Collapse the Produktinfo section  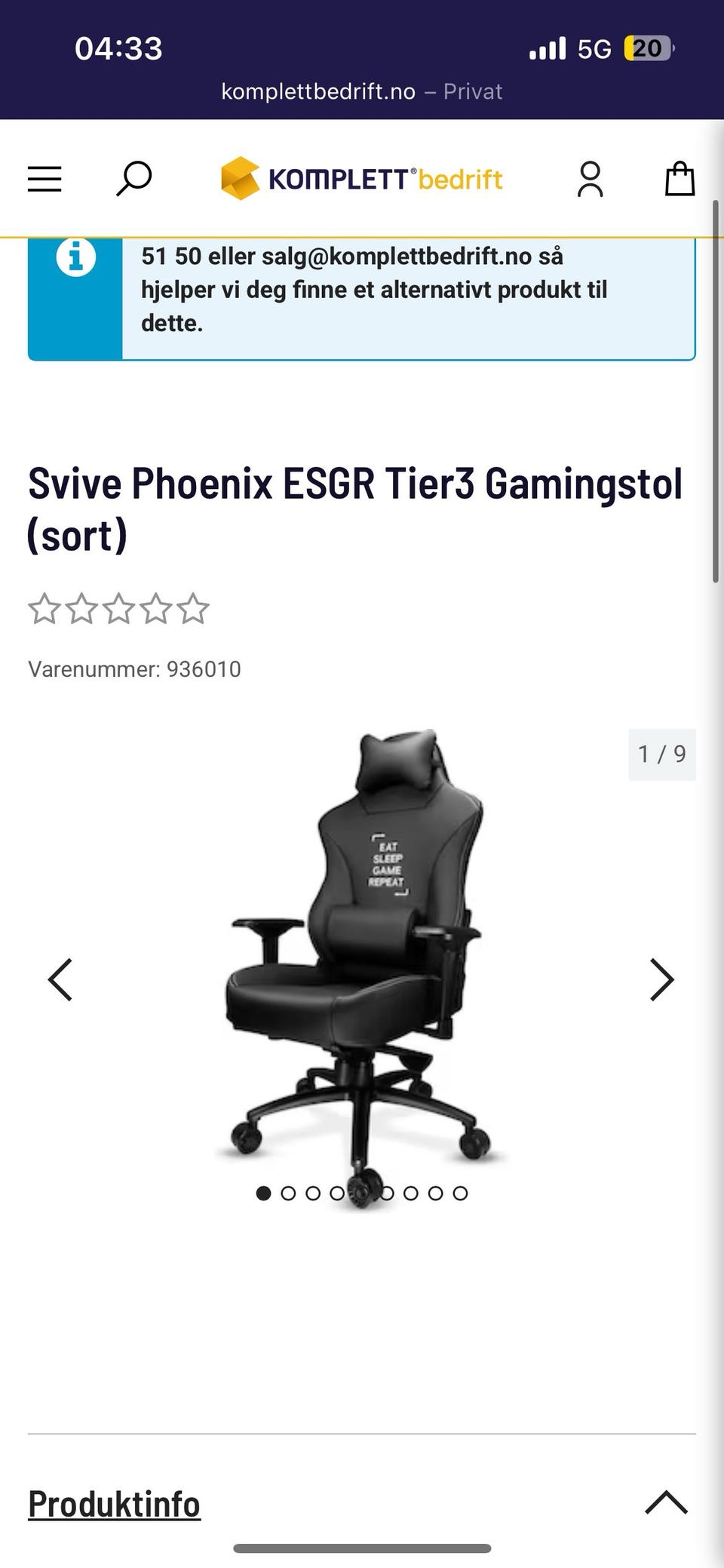click(x=666, y=1502)
